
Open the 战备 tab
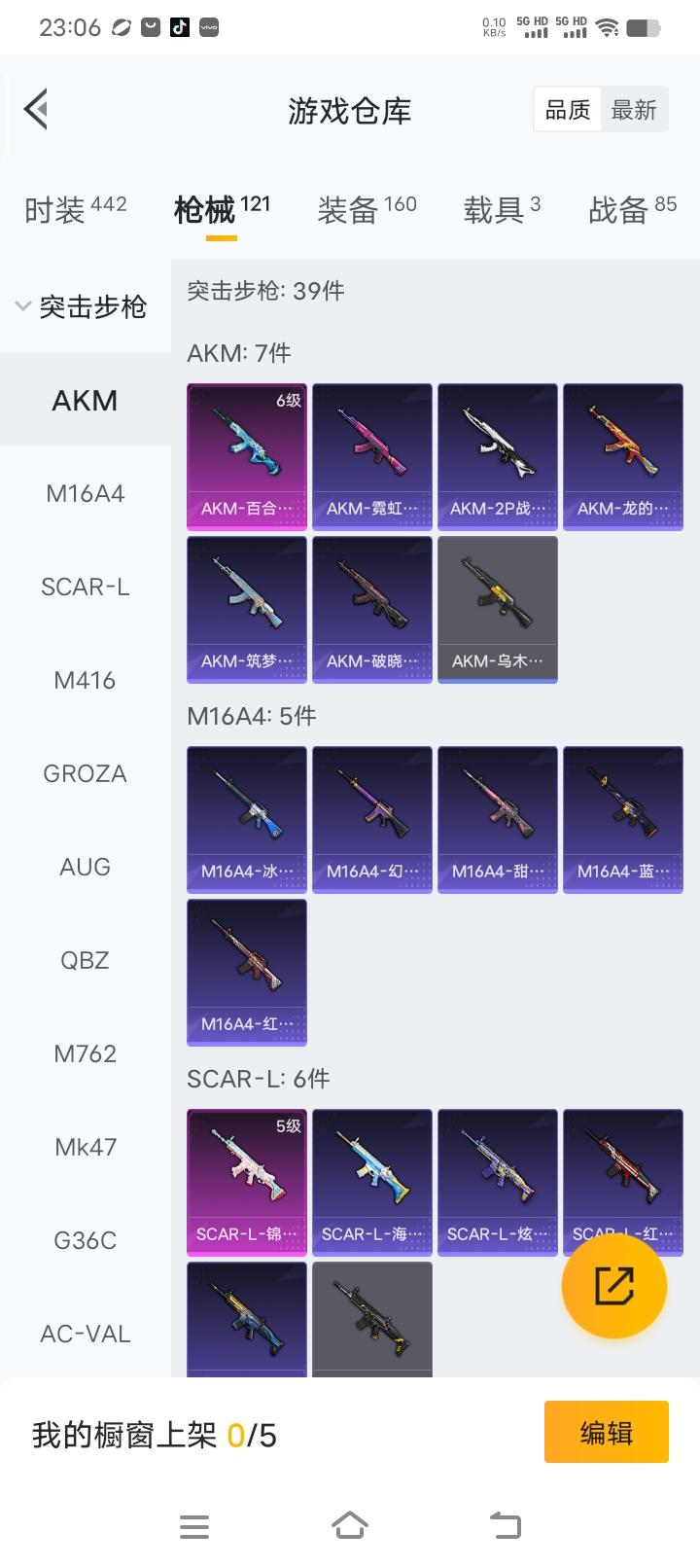click(x=632, y=208)
